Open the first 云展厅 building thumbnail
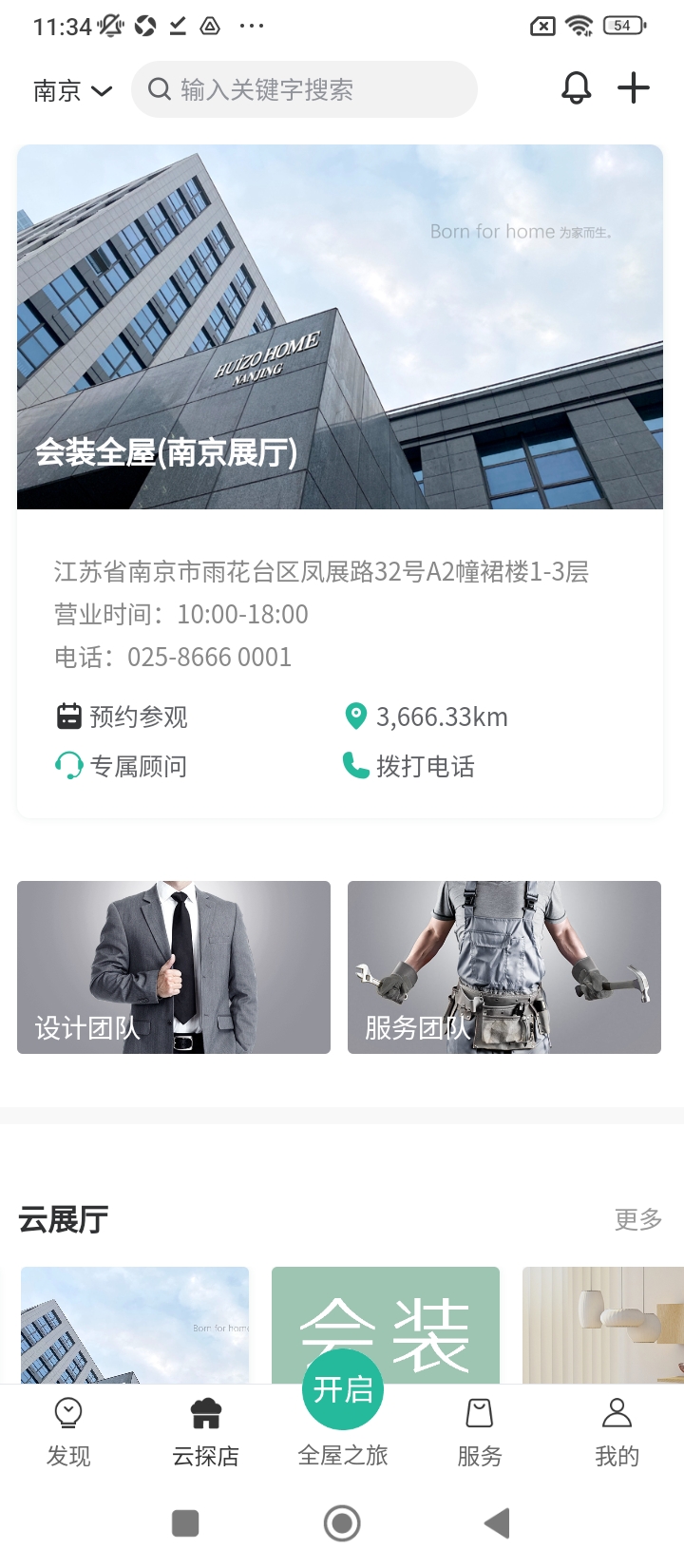The image size is (684, 1568). [135, 1325]
